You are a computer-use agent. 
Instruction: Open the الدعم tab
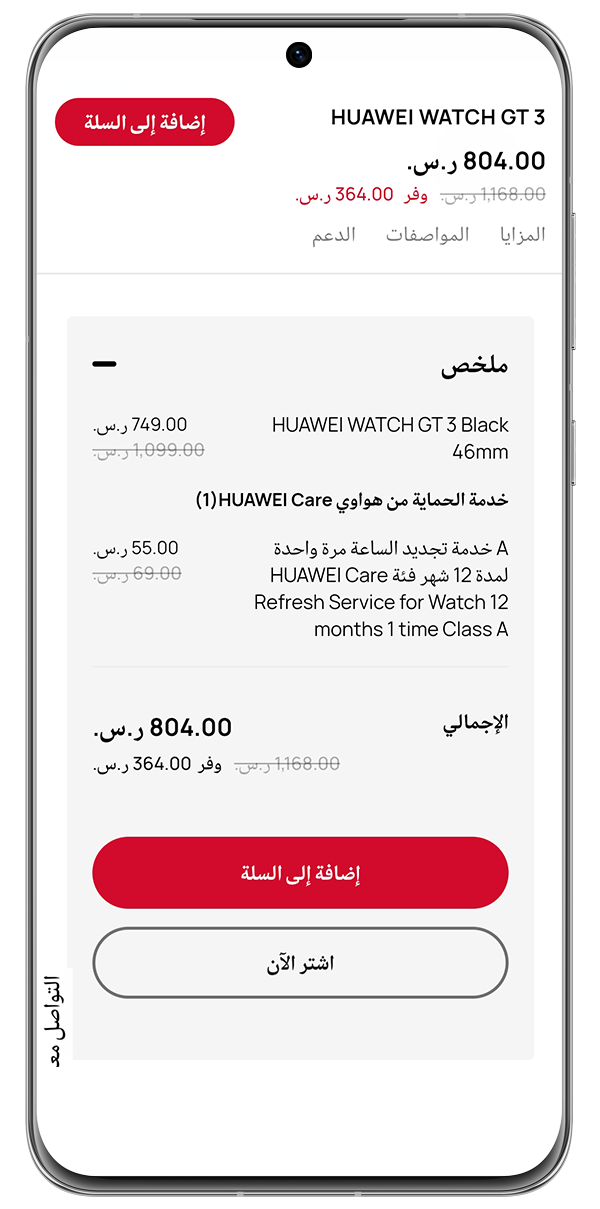333,235
